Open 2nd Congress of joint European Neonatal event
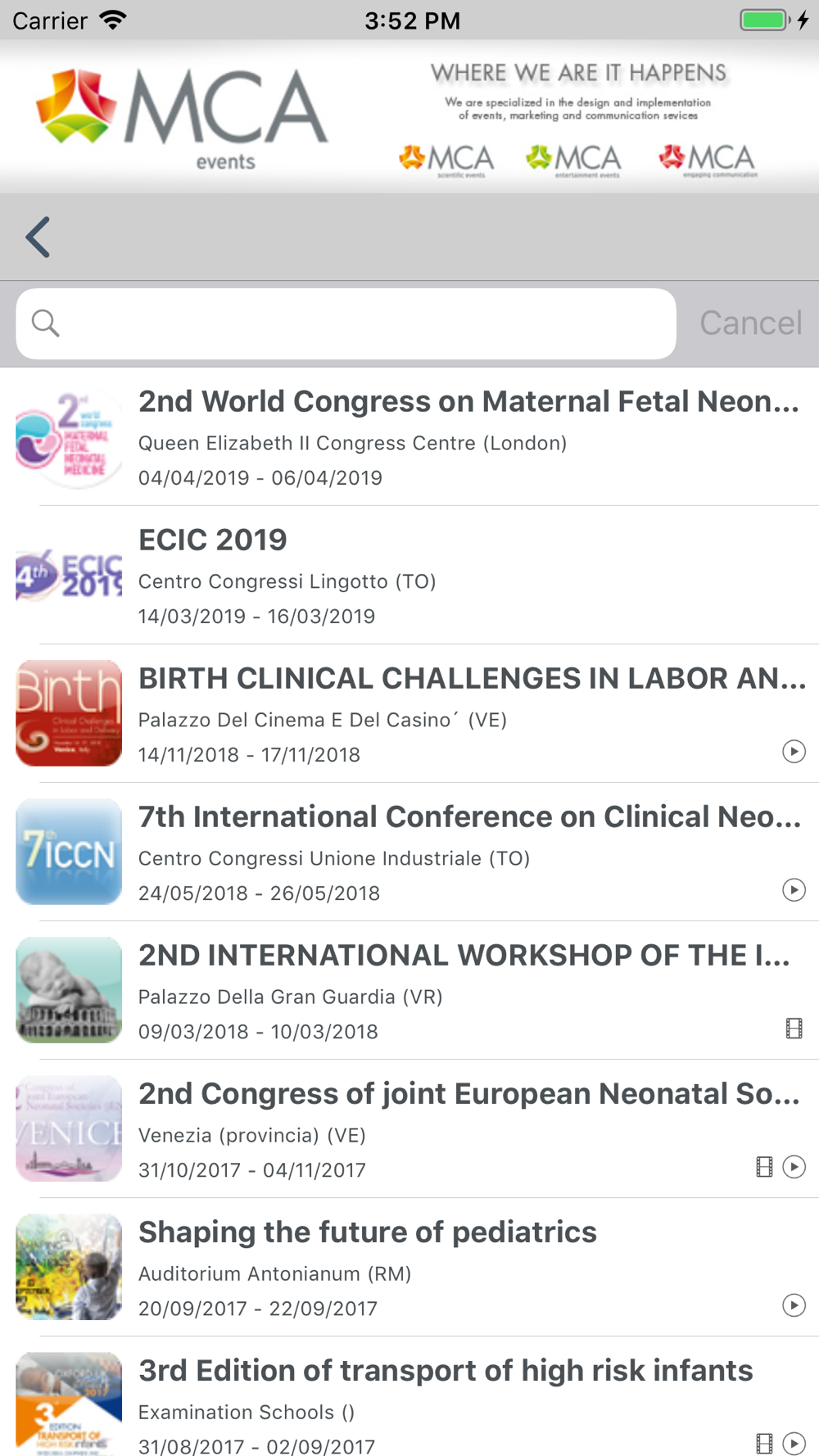The height and width of the screenshot is (1456, 819). pos(409,1128)
